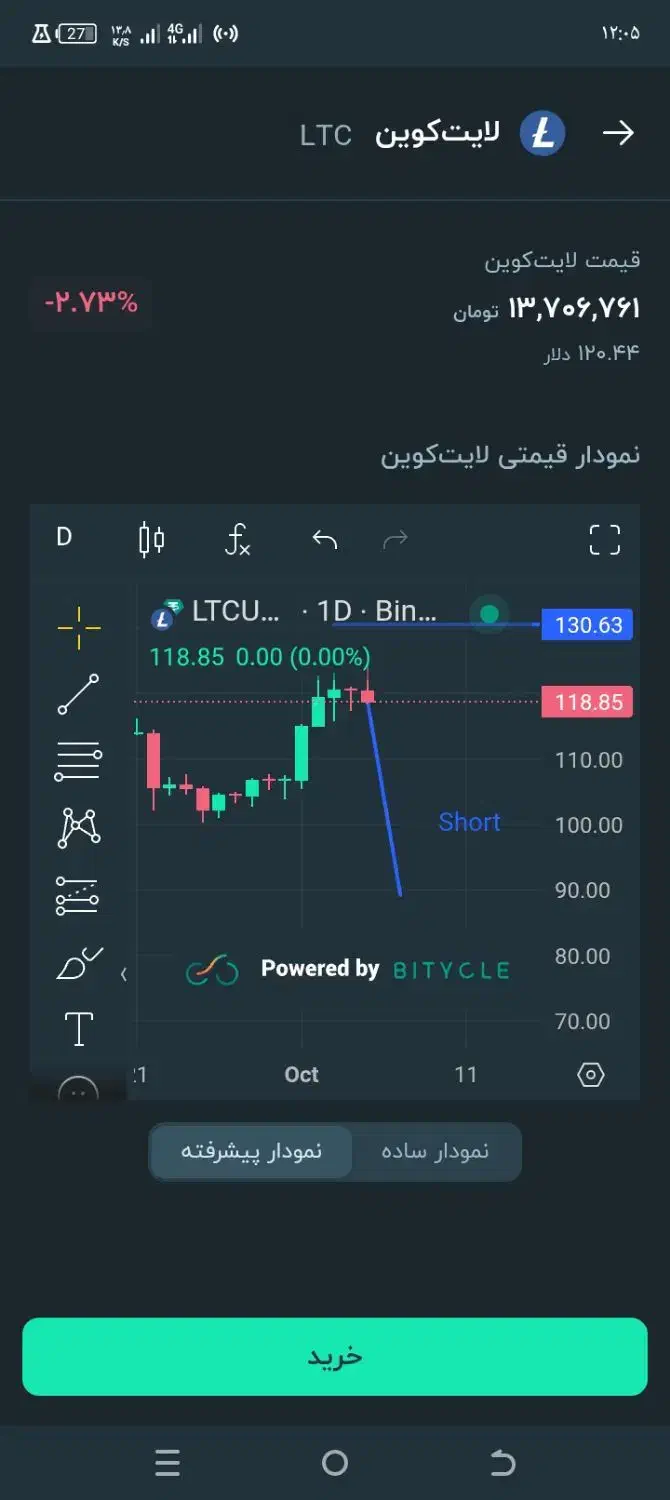670x1500 pixels.
Task: Choose the trend line drawing tool
Action: [78, 694]
